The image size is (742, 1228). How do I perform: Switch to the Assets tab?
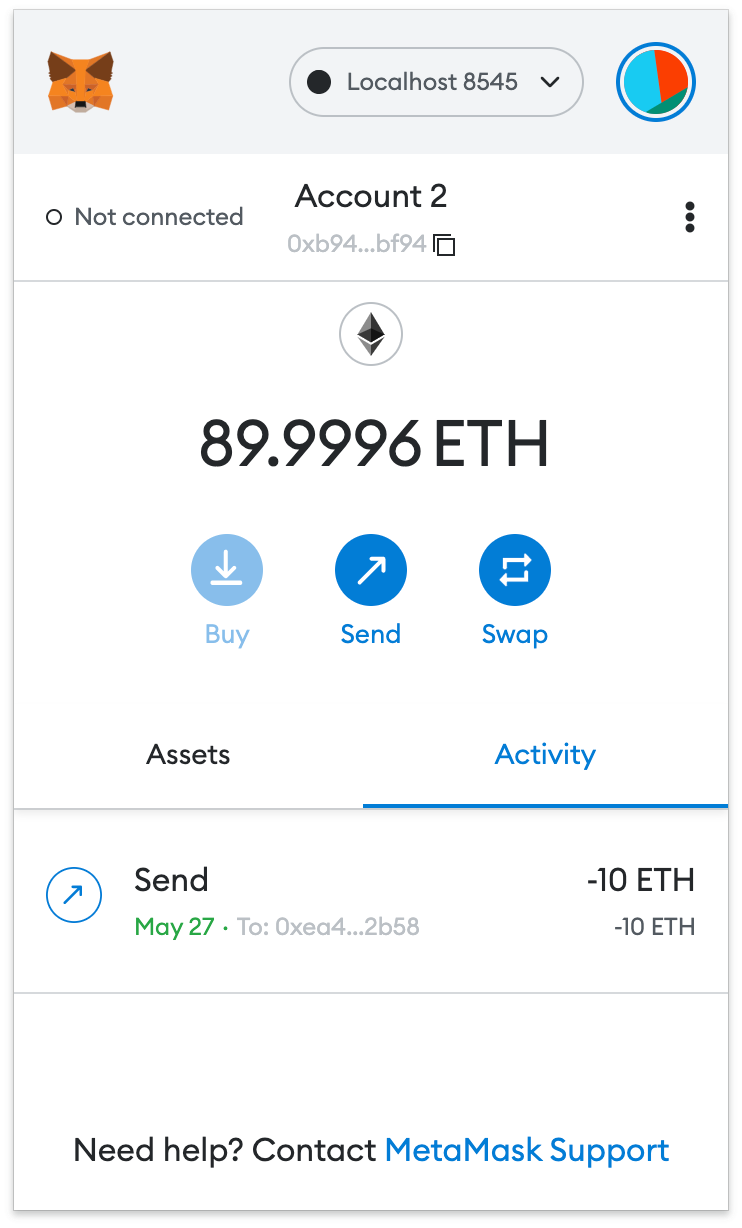[188, 755]
